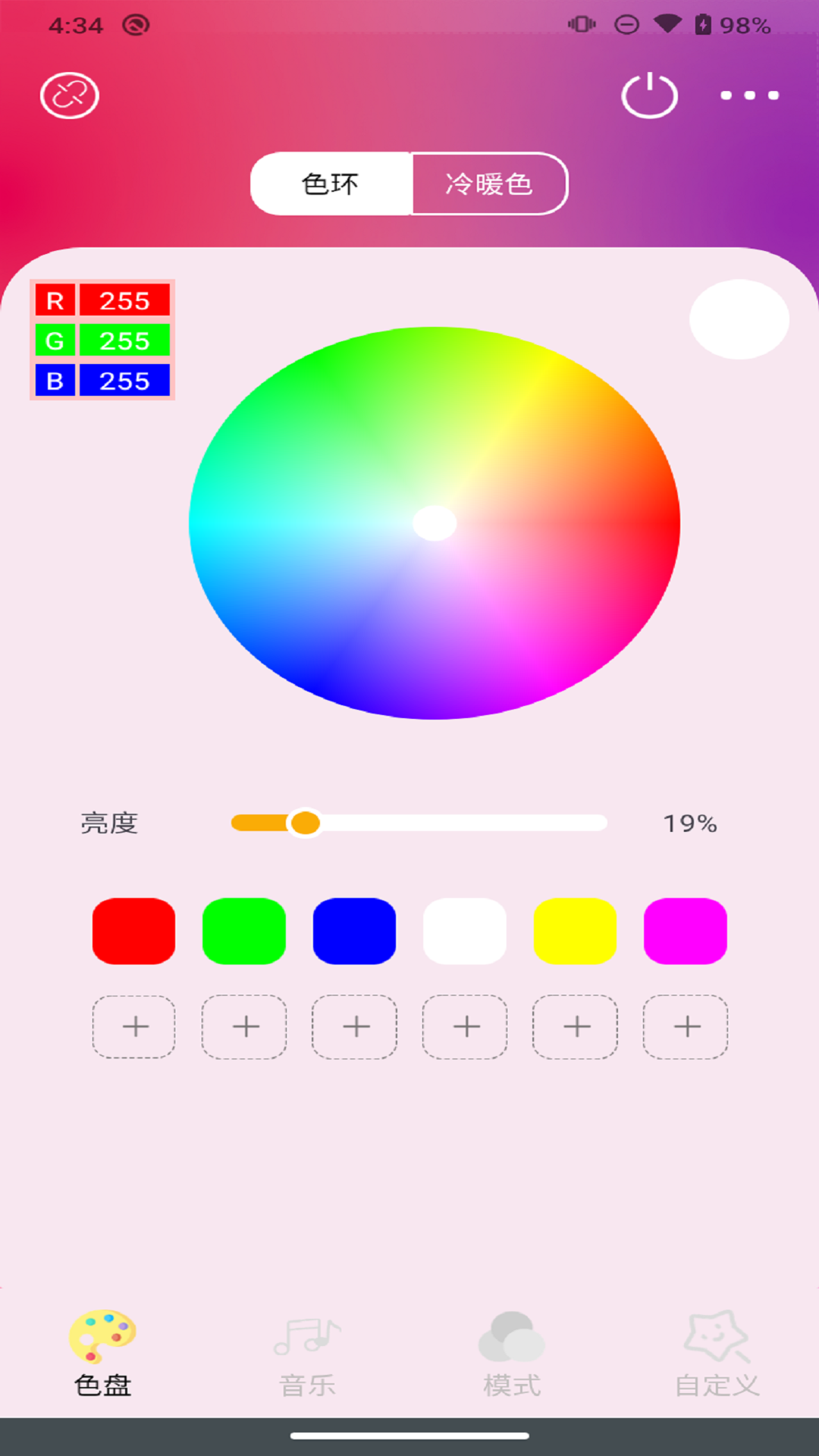
Task: Switch to 冷暖色 warm-cool mode
Action: 489,184
